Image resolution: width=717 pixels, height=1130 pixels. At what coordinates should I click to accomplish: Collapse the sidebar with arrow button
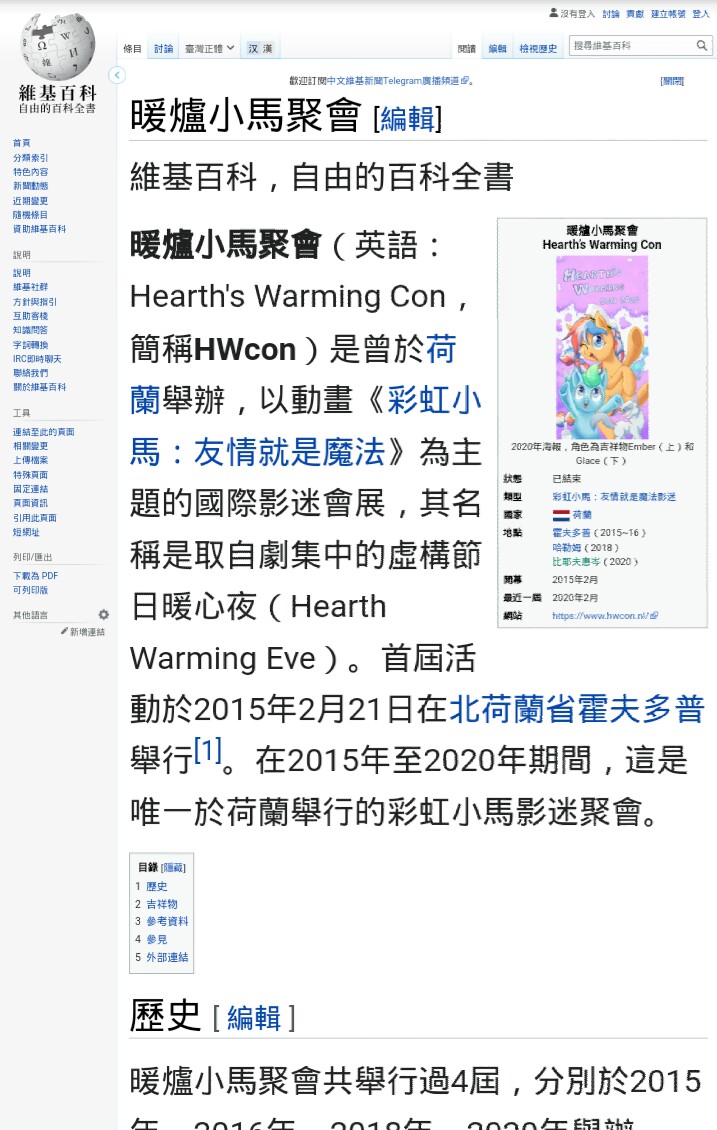click(116, 75)
